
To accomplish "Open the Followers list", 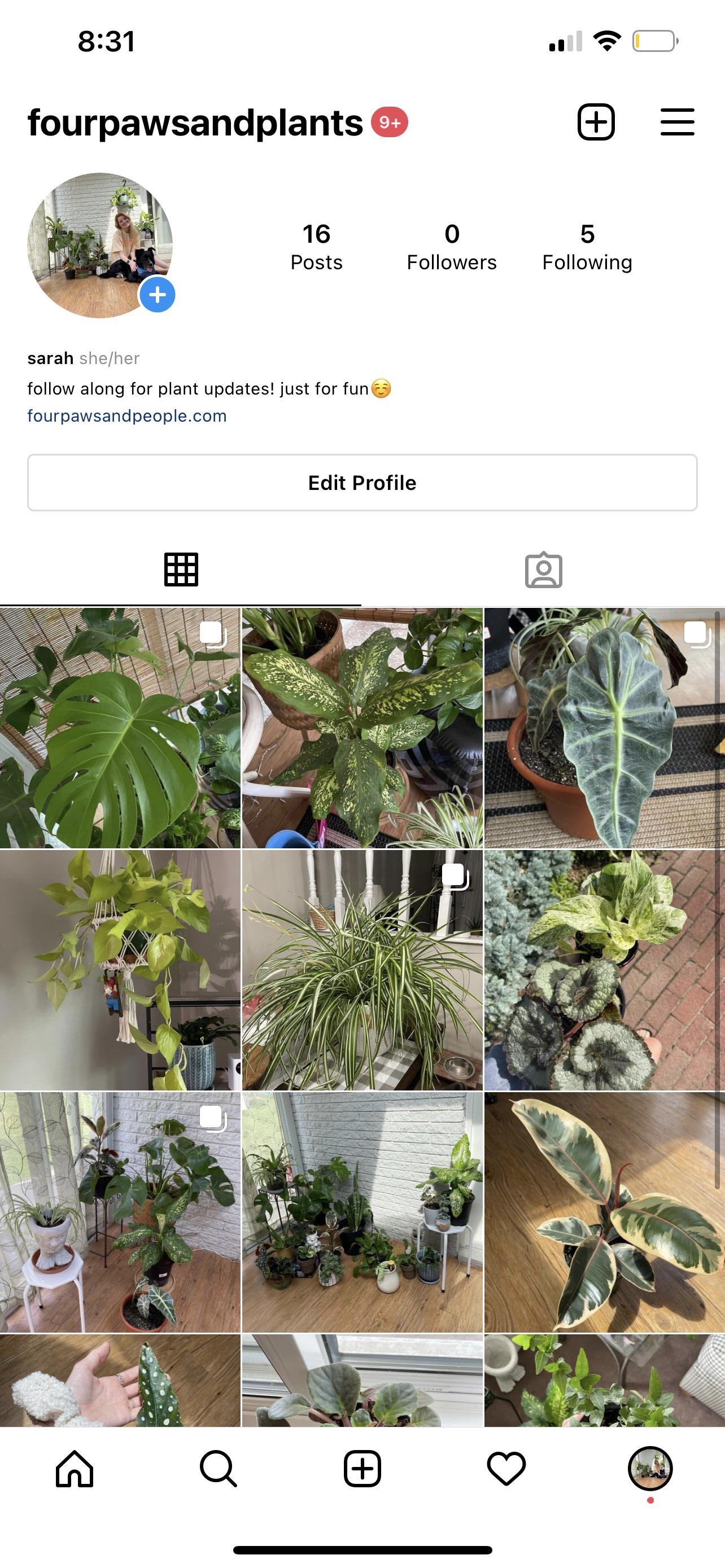I will [452, 246].
